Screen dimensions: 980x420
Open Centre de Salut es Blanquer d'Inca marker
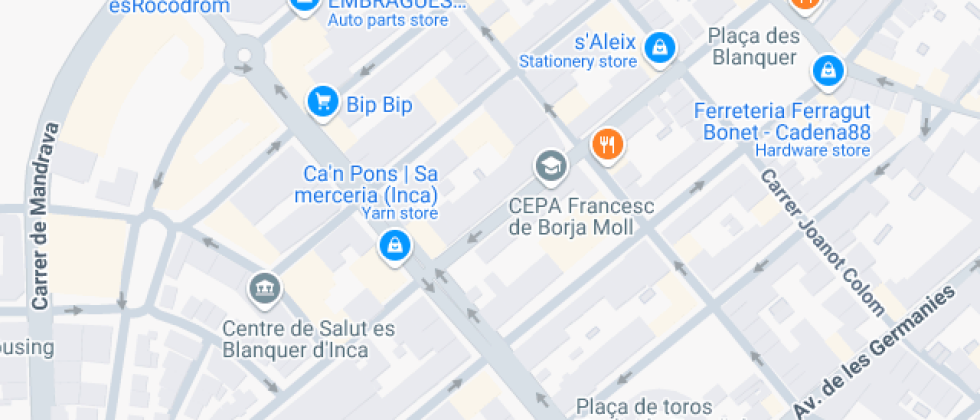click(264, 290)
